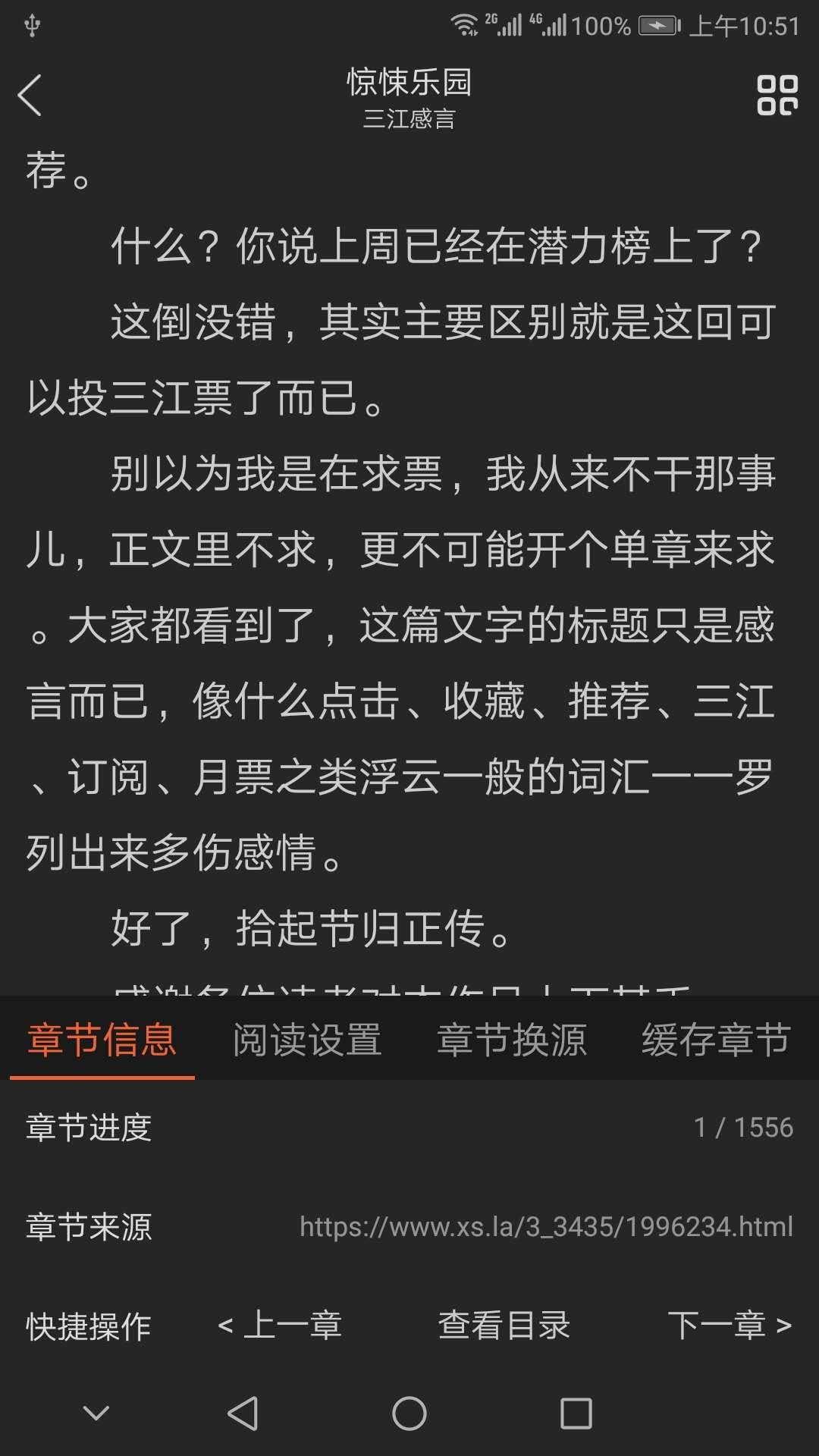Hide the navigation bar with down chevron
This screenshot has height=1456, width=819.
pyautogui.click(x=96, y=1413)
